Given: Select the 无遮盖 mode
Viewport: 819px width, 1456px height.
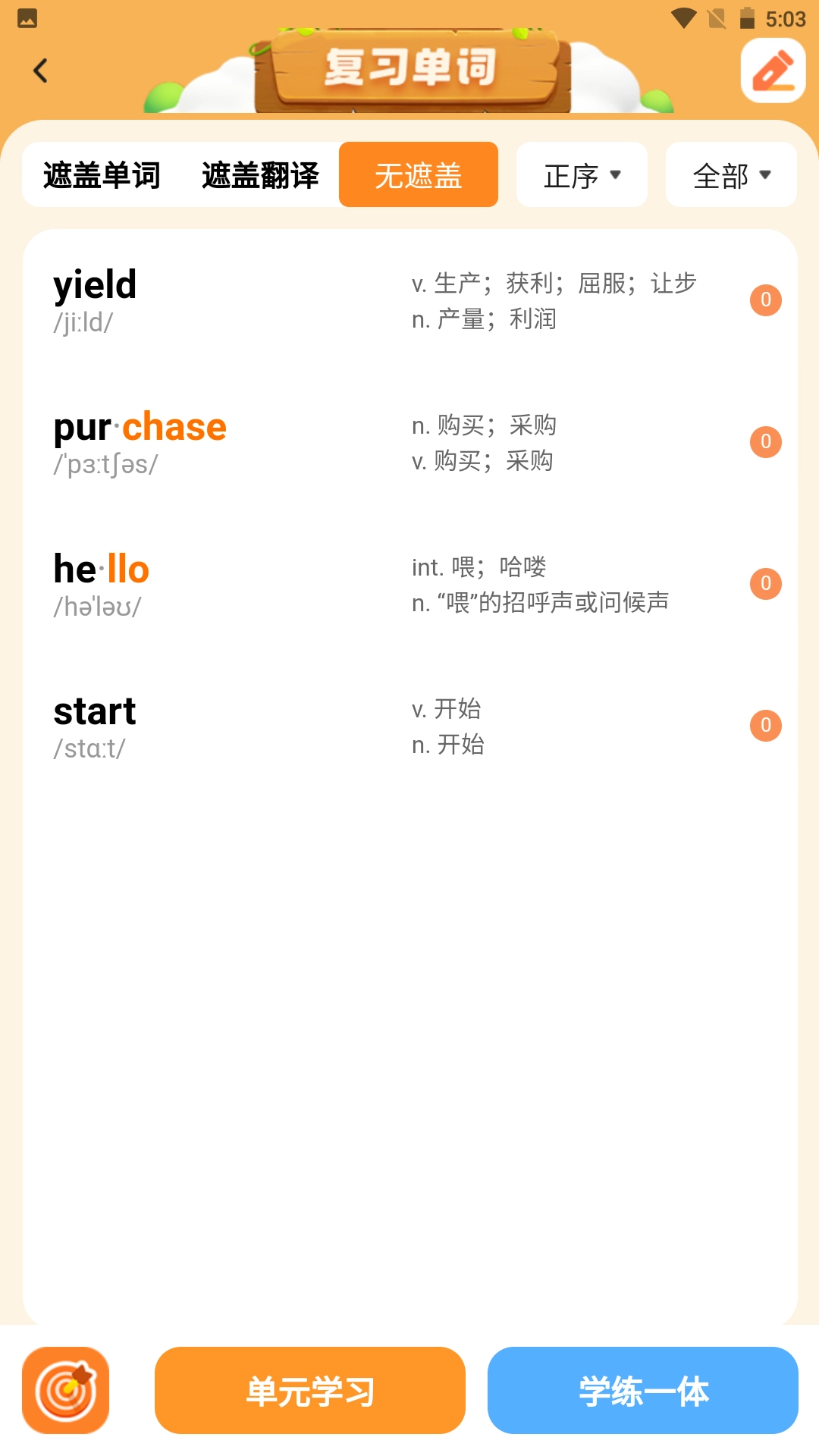Looking at the screenshot, I should (x=418, y=175).
